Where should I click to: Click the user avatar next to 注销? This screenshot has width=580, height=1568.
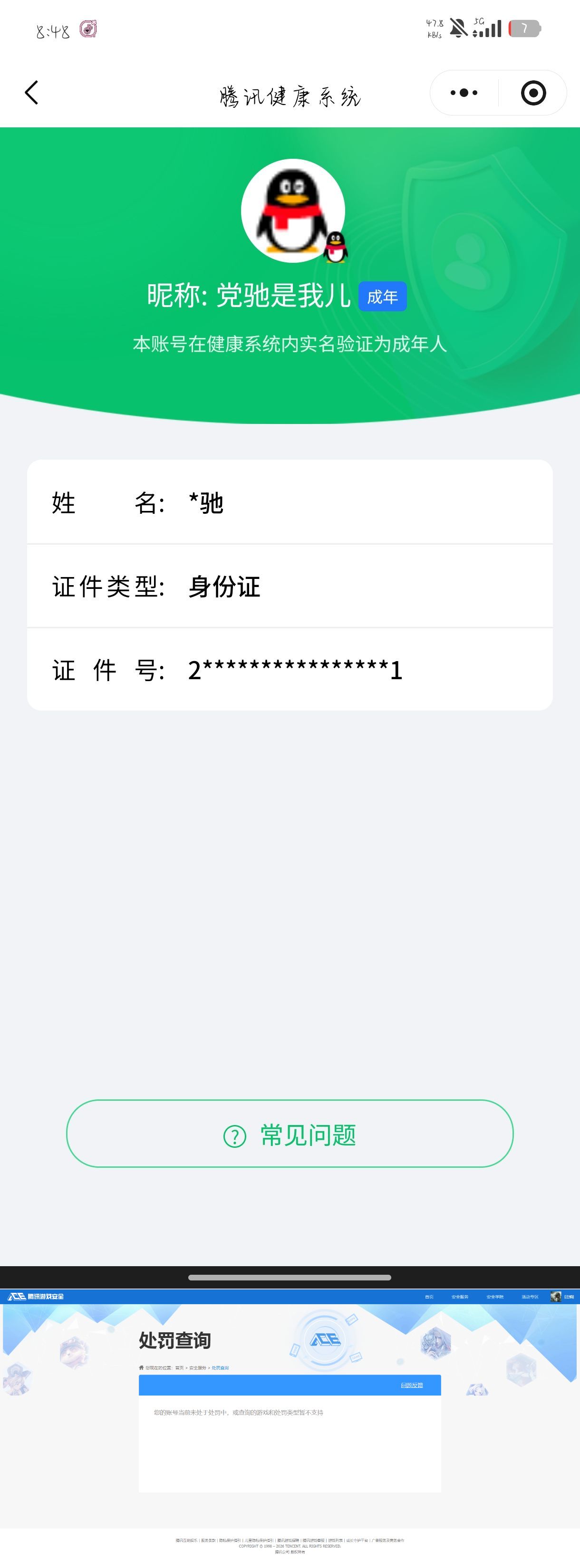[555, 1297]
